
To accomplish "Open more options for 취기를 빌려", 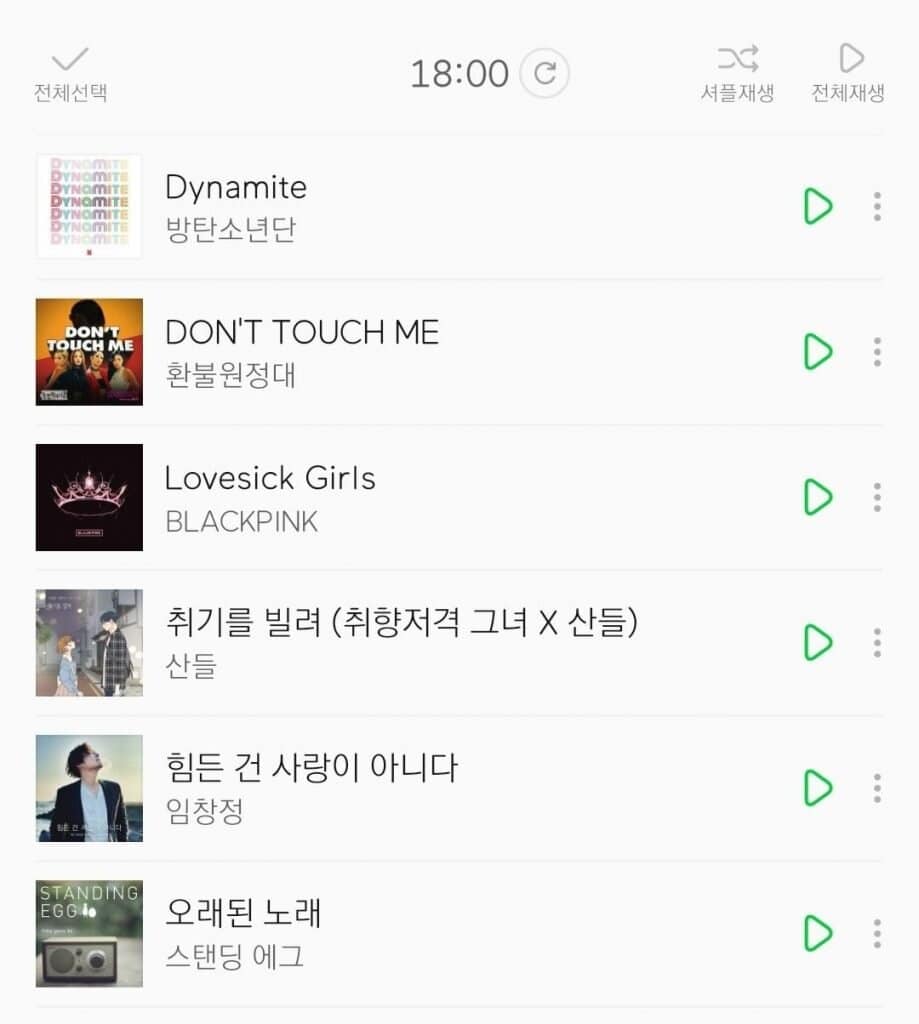I will click(877, 642).
